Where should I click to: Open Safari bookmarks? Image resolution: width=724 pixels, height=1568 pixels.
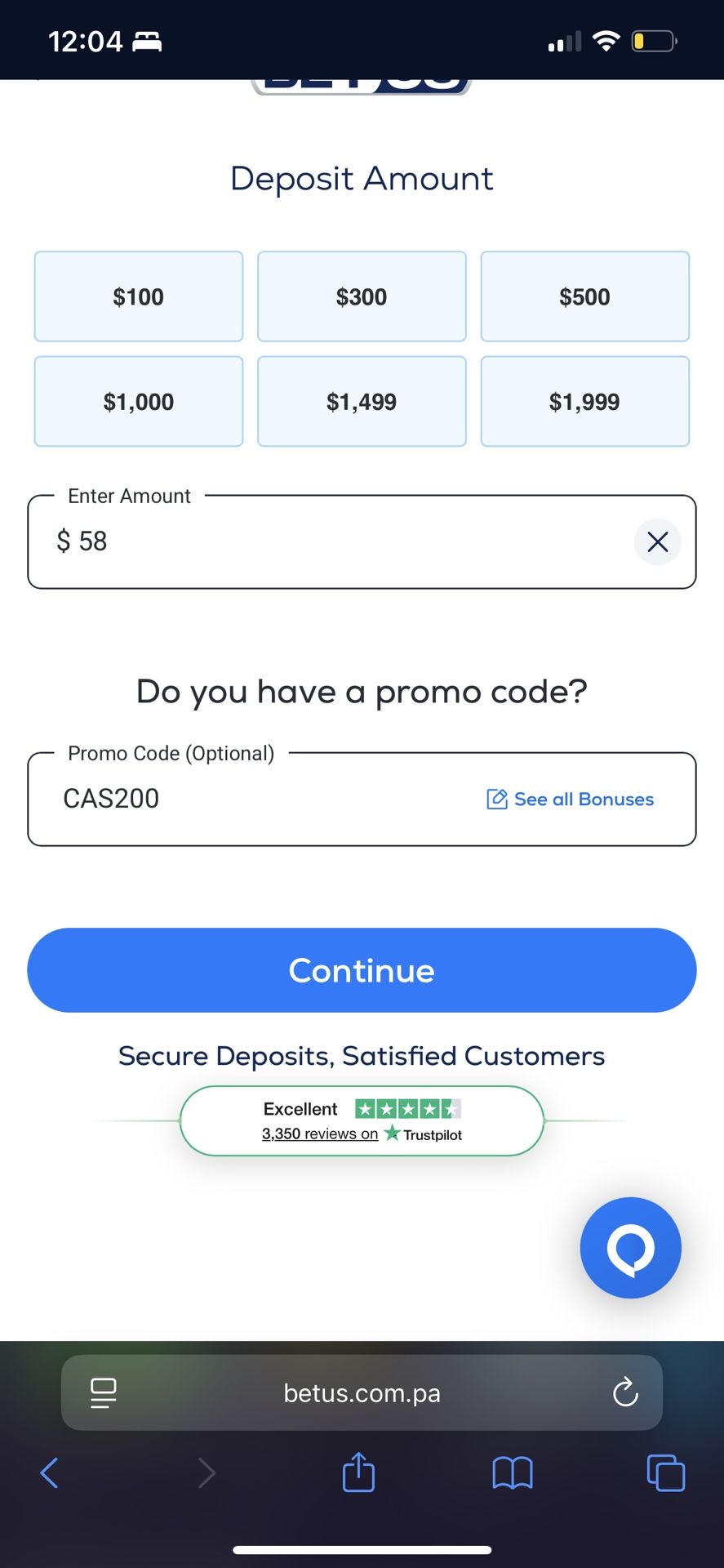(513, 1473)
